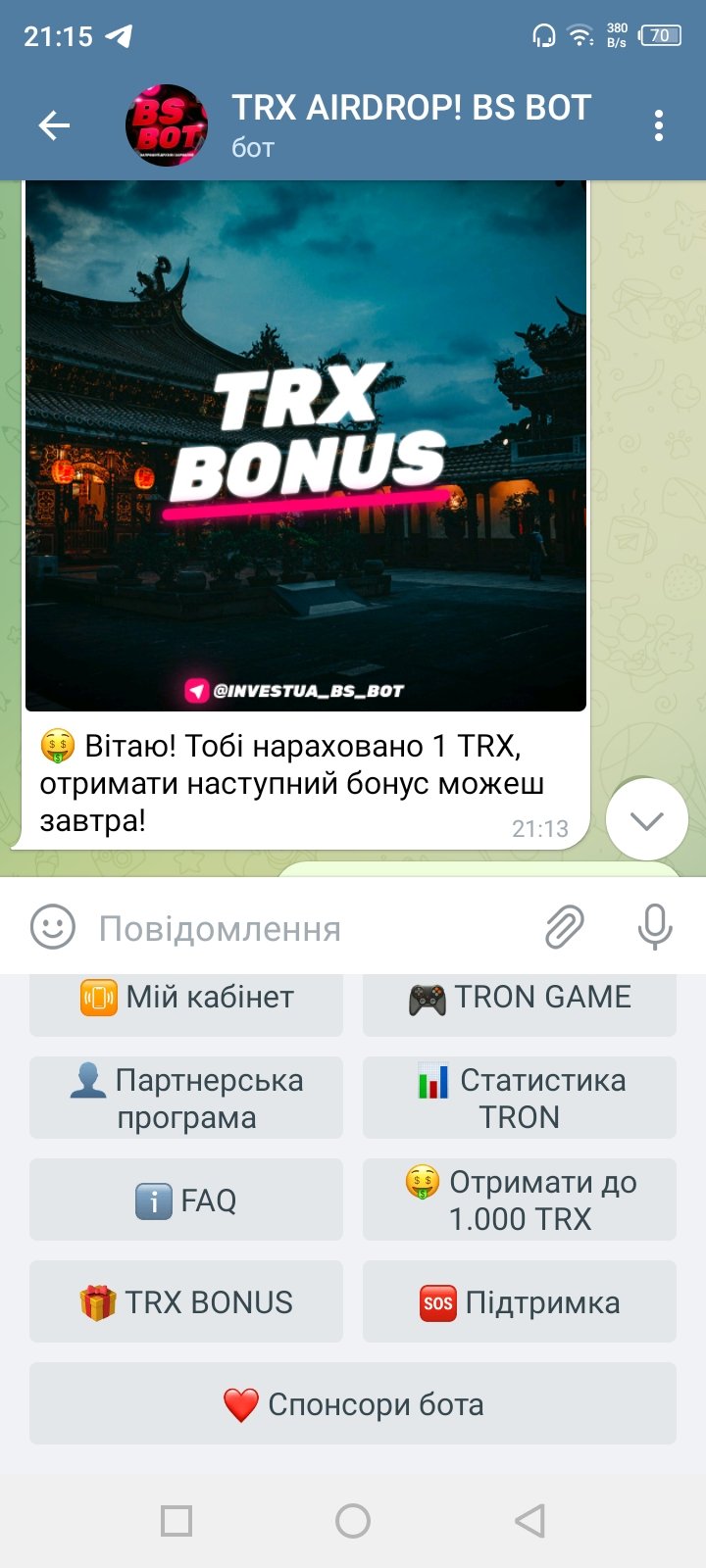Screen dimensions: 706x1568
Task: Open Партнерська програма
Action: tap(186, 1098)
